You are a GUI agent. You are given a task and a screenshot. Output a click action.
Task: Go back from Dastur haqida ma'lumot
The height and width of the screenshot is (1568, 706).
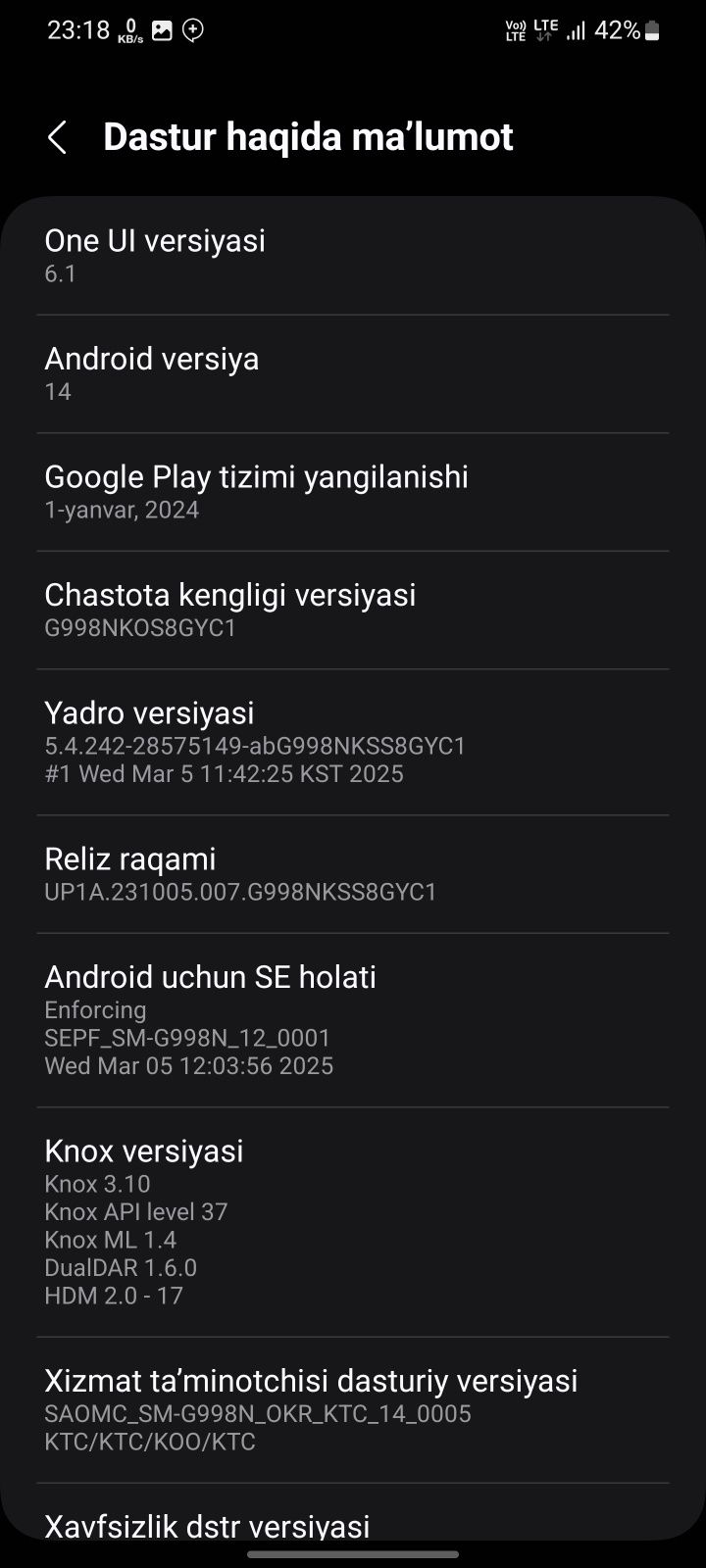[57, 138]
